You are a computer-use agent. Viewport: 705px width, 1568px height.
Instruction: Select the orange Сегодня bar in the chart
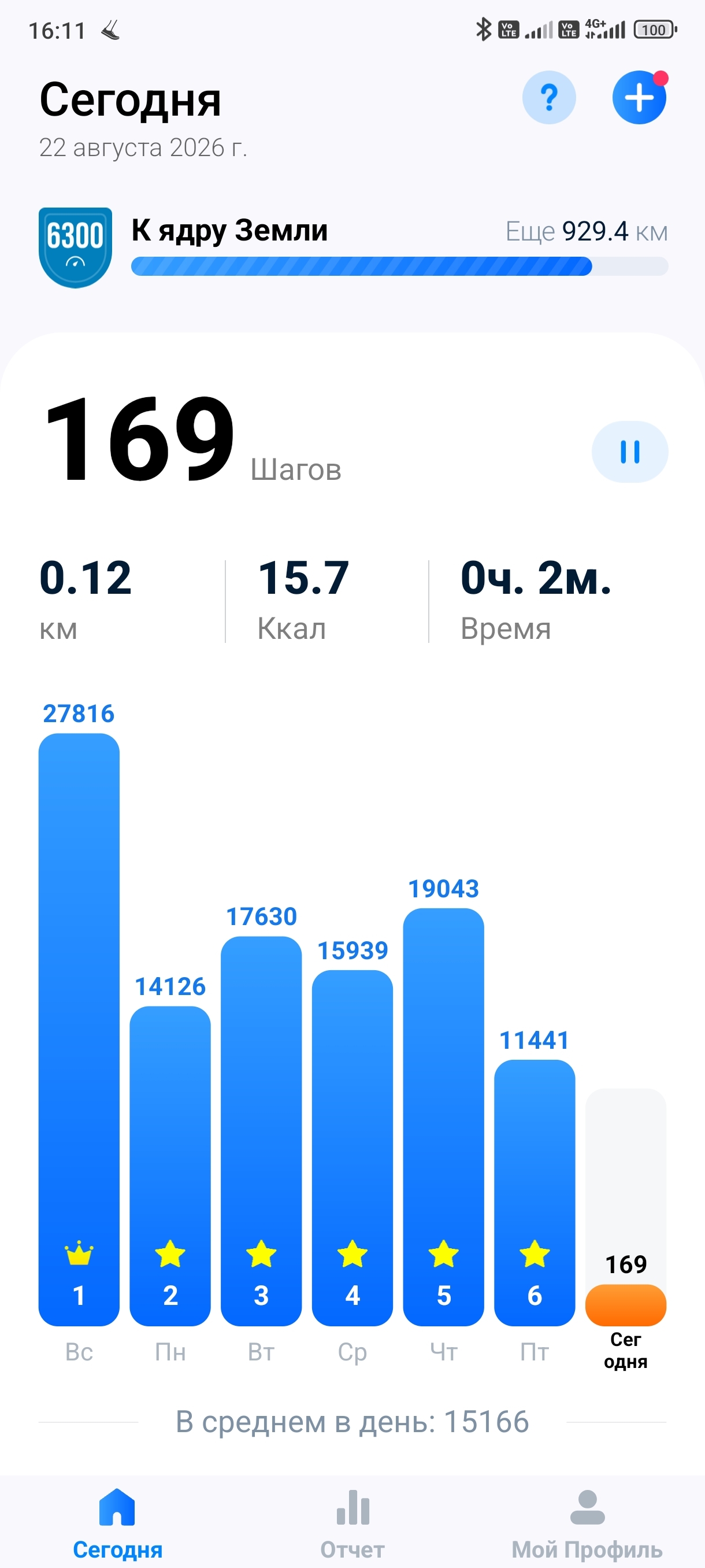pos(626,1304)
